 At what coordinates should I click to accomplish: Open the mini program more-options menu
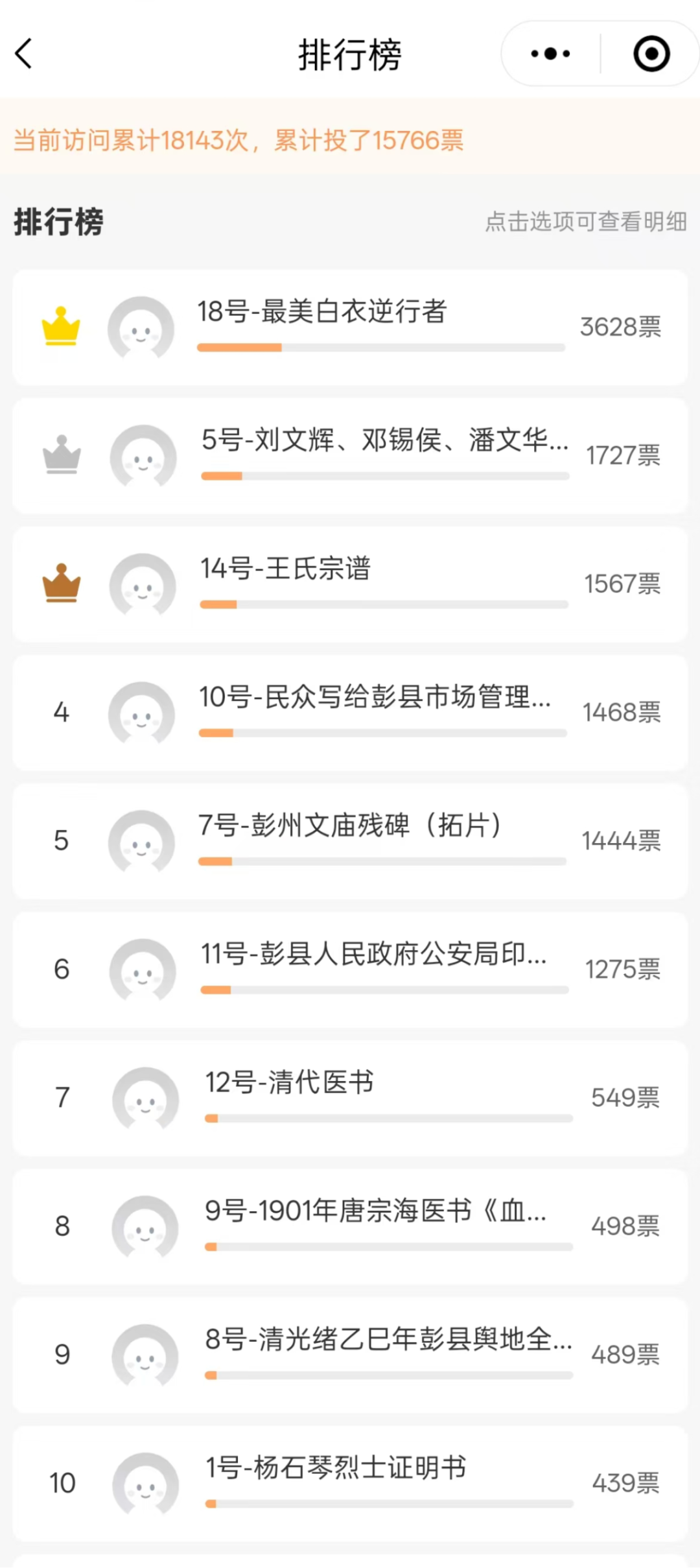(x=550, y=54)
